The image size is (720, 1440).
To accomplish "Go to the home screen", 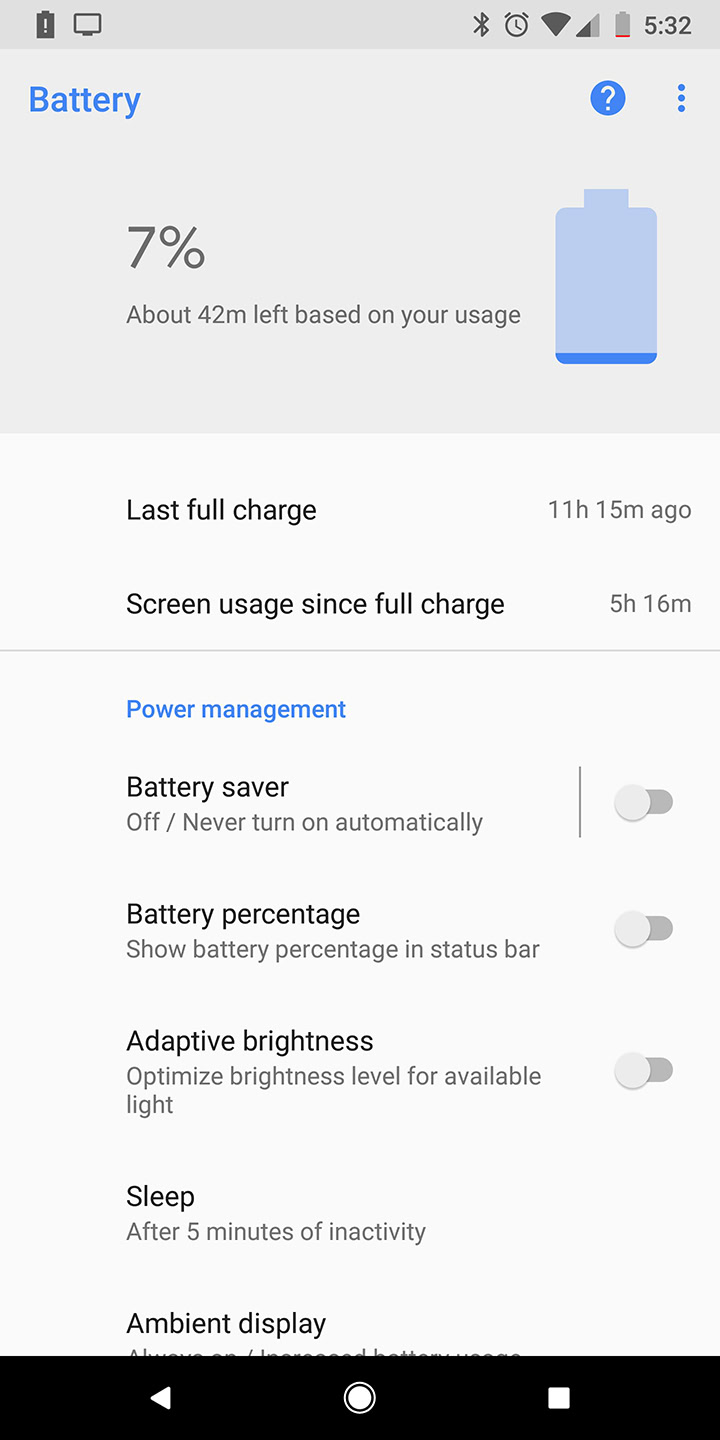I will click(360, 1398).
